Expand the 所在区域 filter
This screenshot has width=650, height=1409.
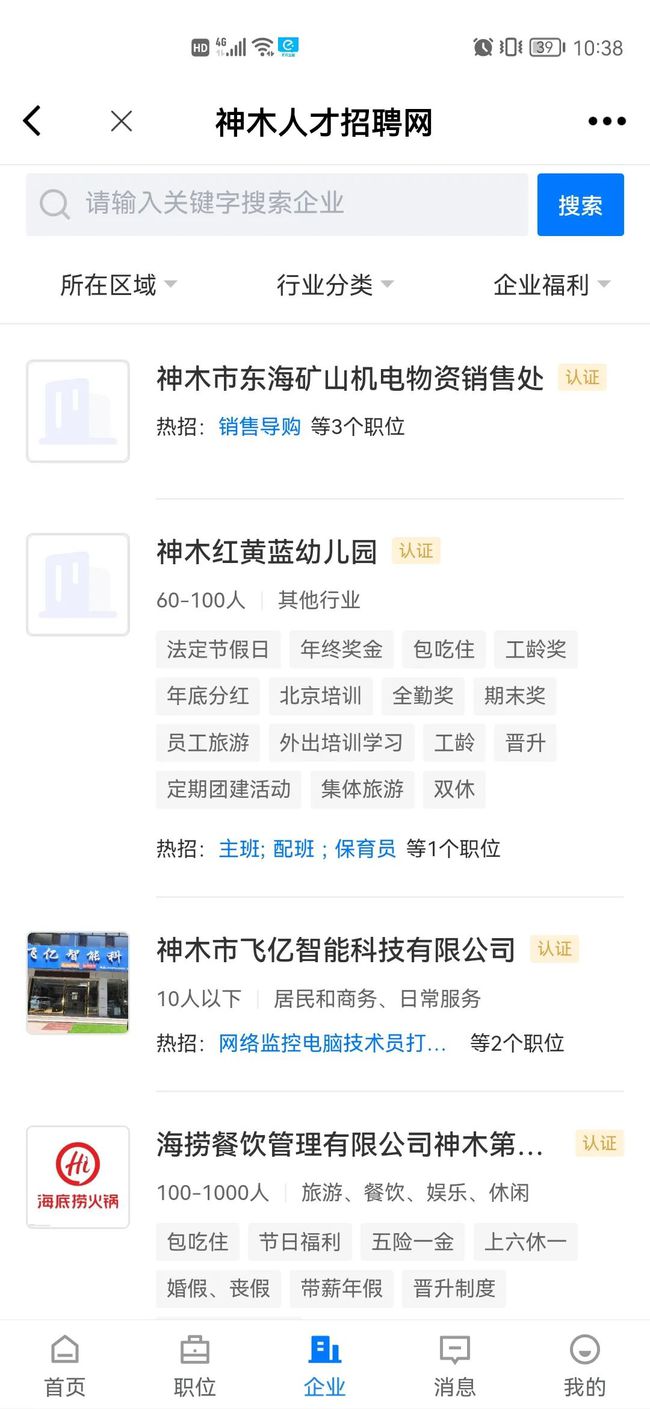[118, 285]
